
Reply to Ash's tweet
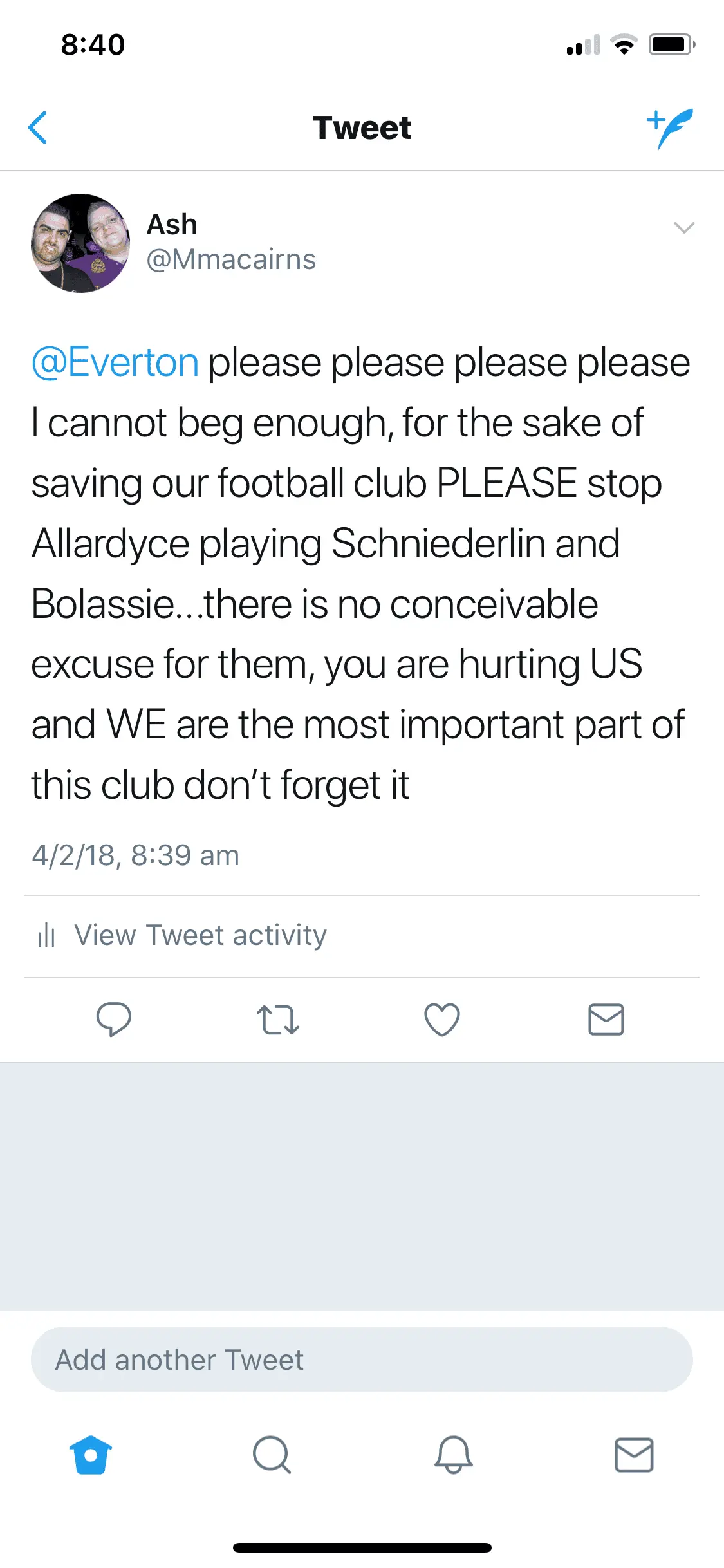[x=114, y=1020]
